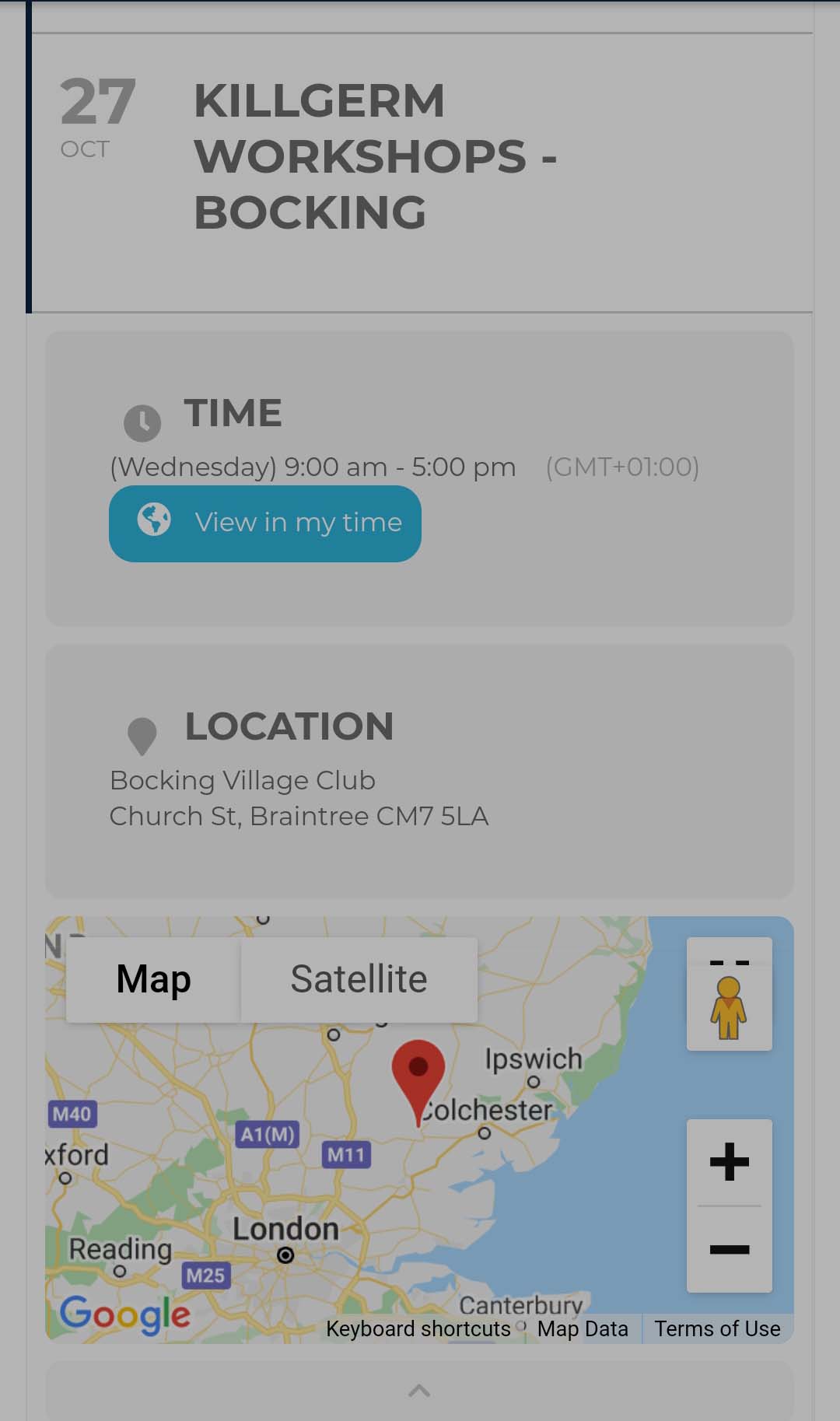Switch the map to Satellite view
This screenshot has height=1421, width=840.
click(359, 979)
